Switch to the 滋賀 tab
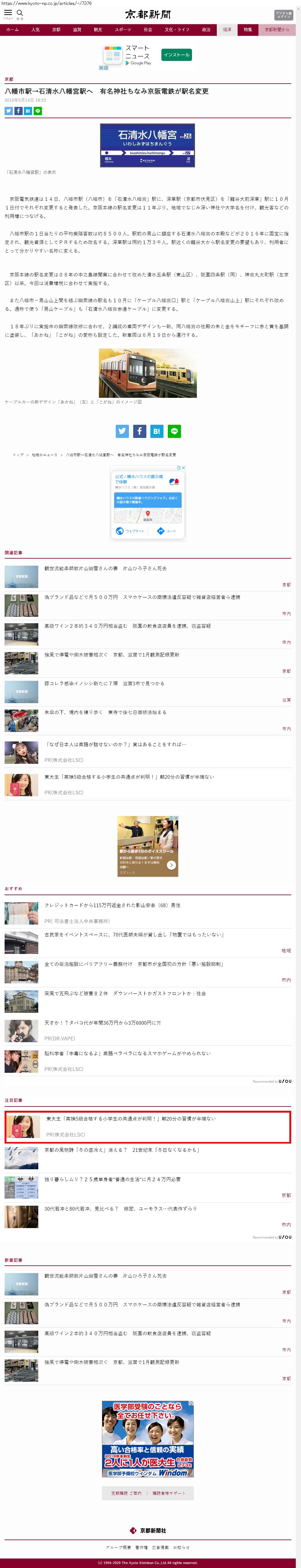The height and width of the screenshot is (1568, 301). pyautogui.click(x=77, y=29)
